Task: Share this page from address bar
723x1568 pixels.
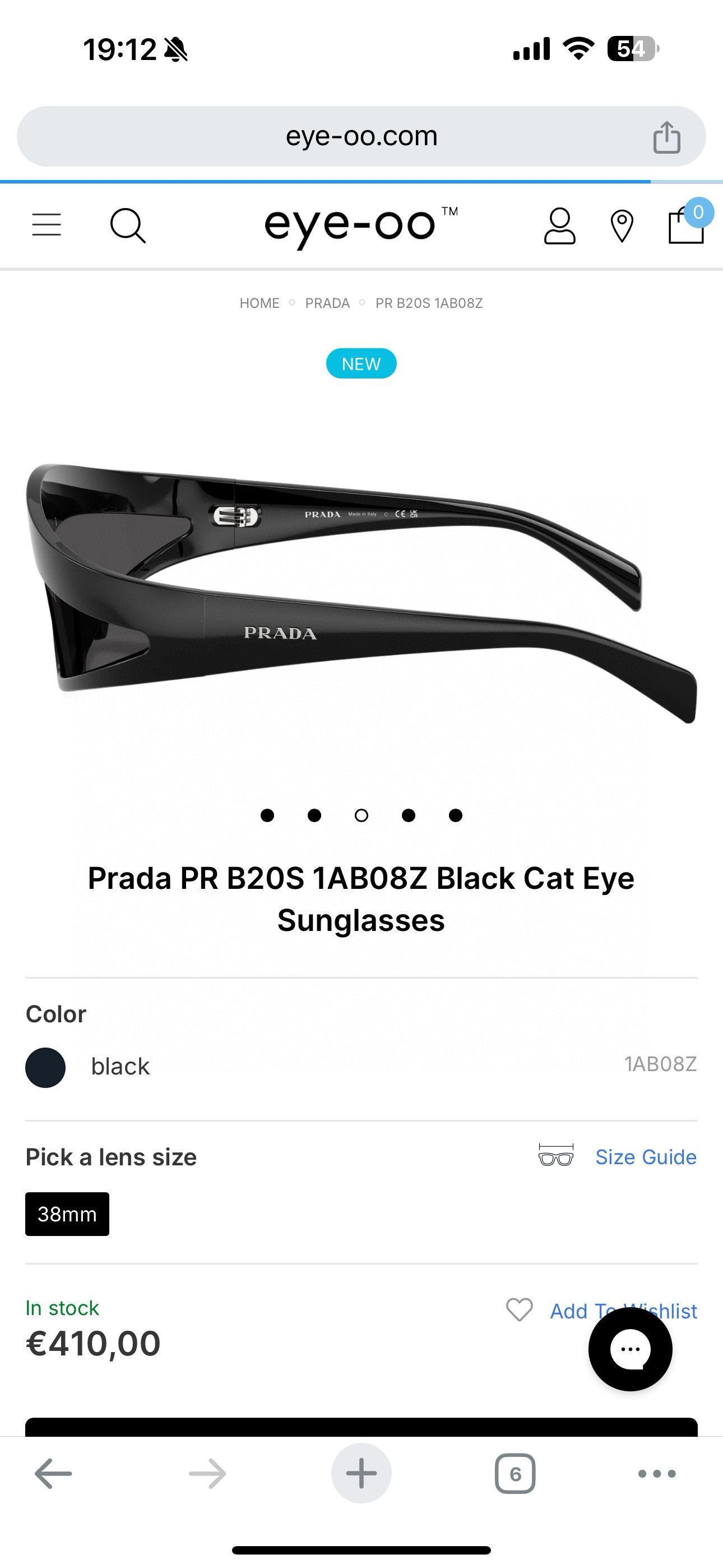Action: pos(666,137)
